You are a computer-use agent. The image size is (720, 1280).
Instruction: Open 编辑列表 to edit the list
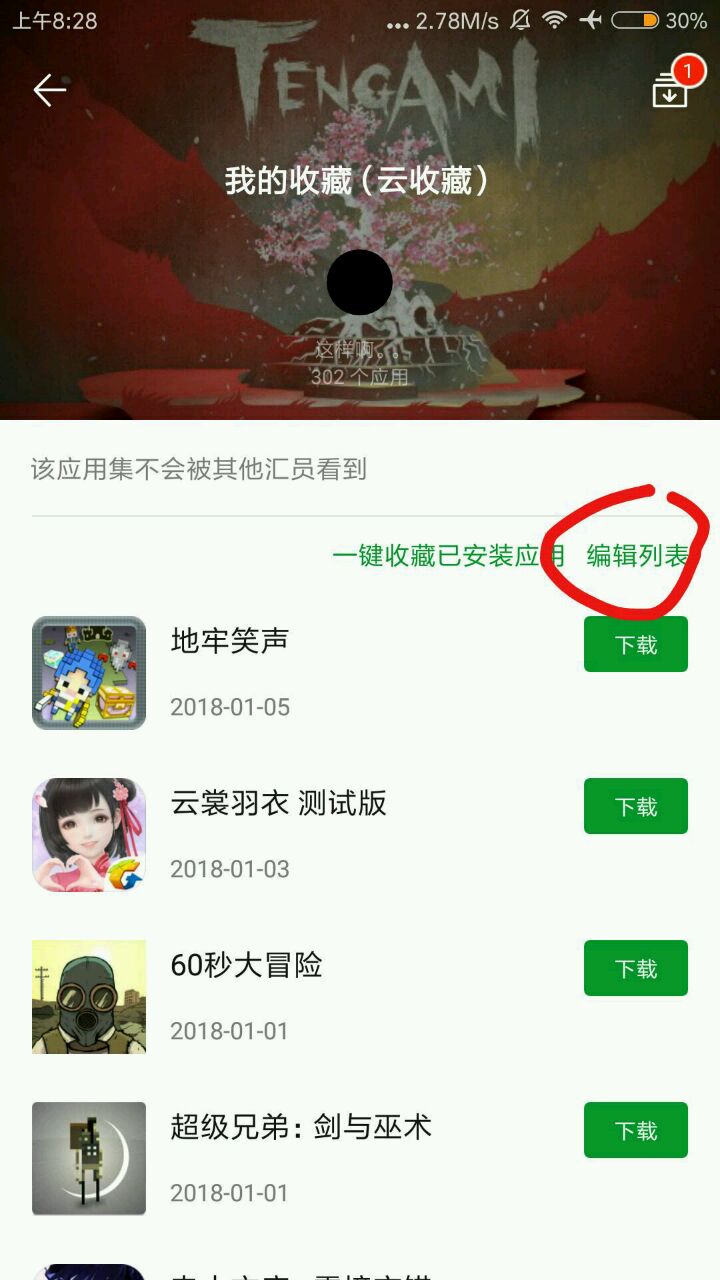pos(637,556)
